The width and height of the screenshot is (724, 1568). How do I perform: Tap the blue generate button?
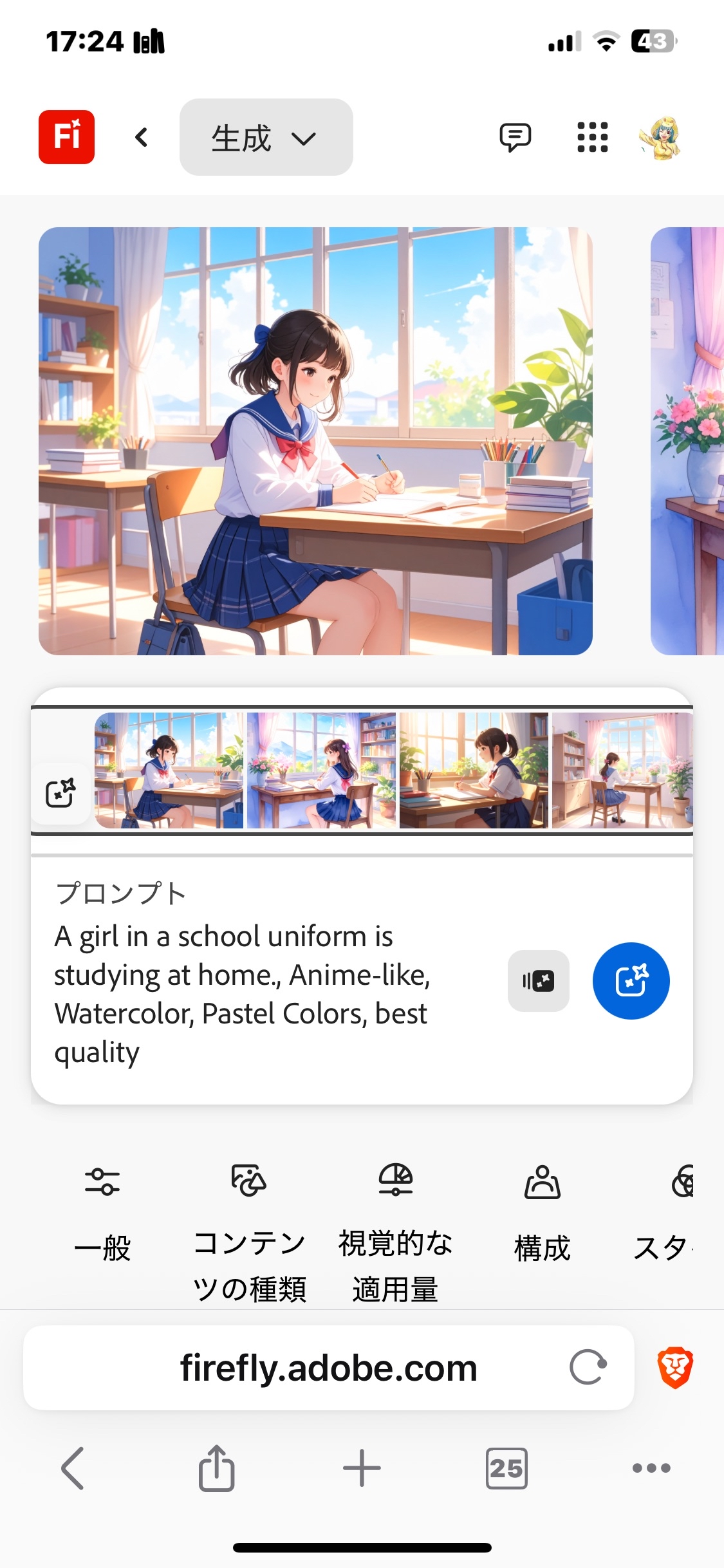[x=631, y=980]
